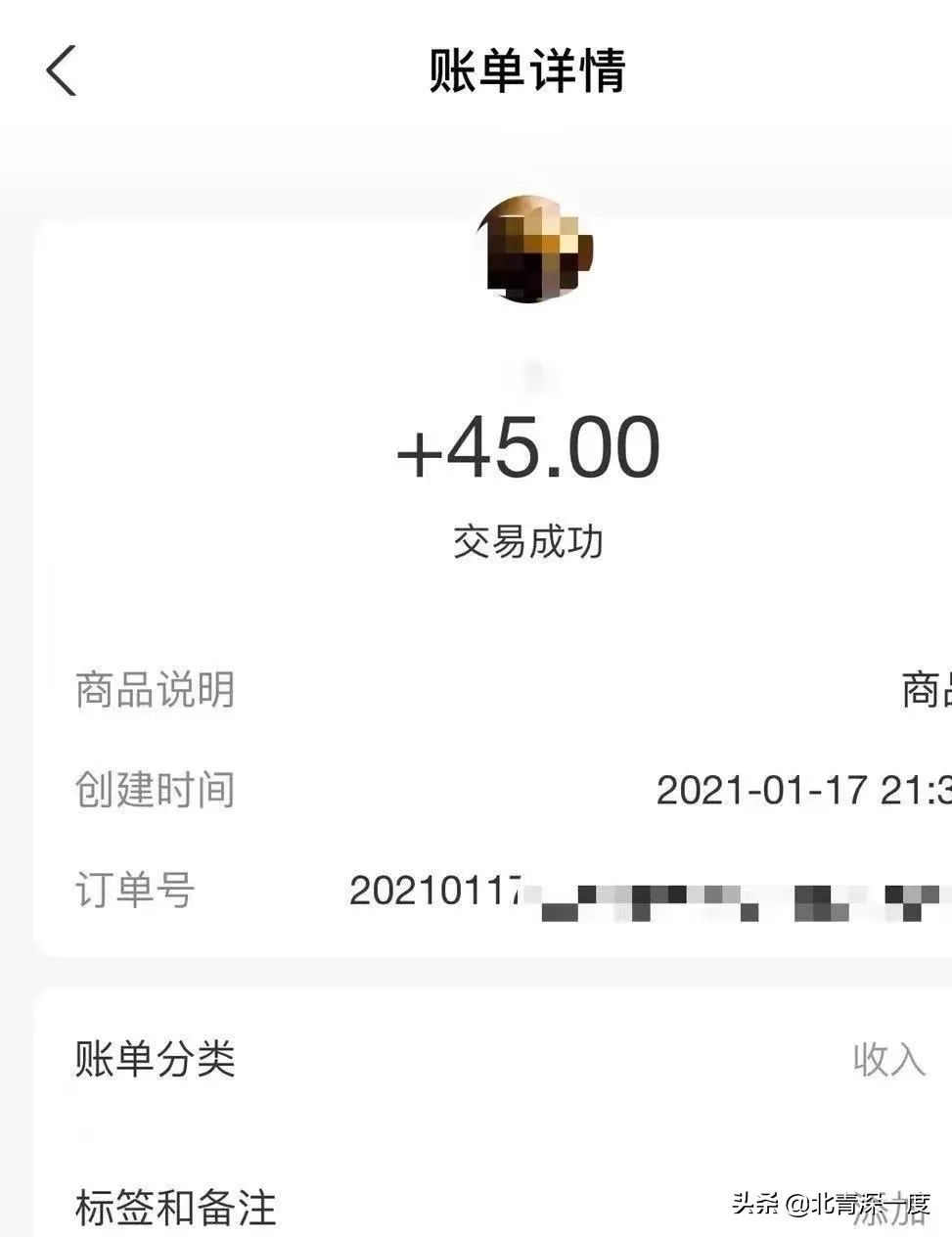Select the 交易成功 status label
Image resolution: width=952 pixels, height=1237 pixels.
click(529, 541)
